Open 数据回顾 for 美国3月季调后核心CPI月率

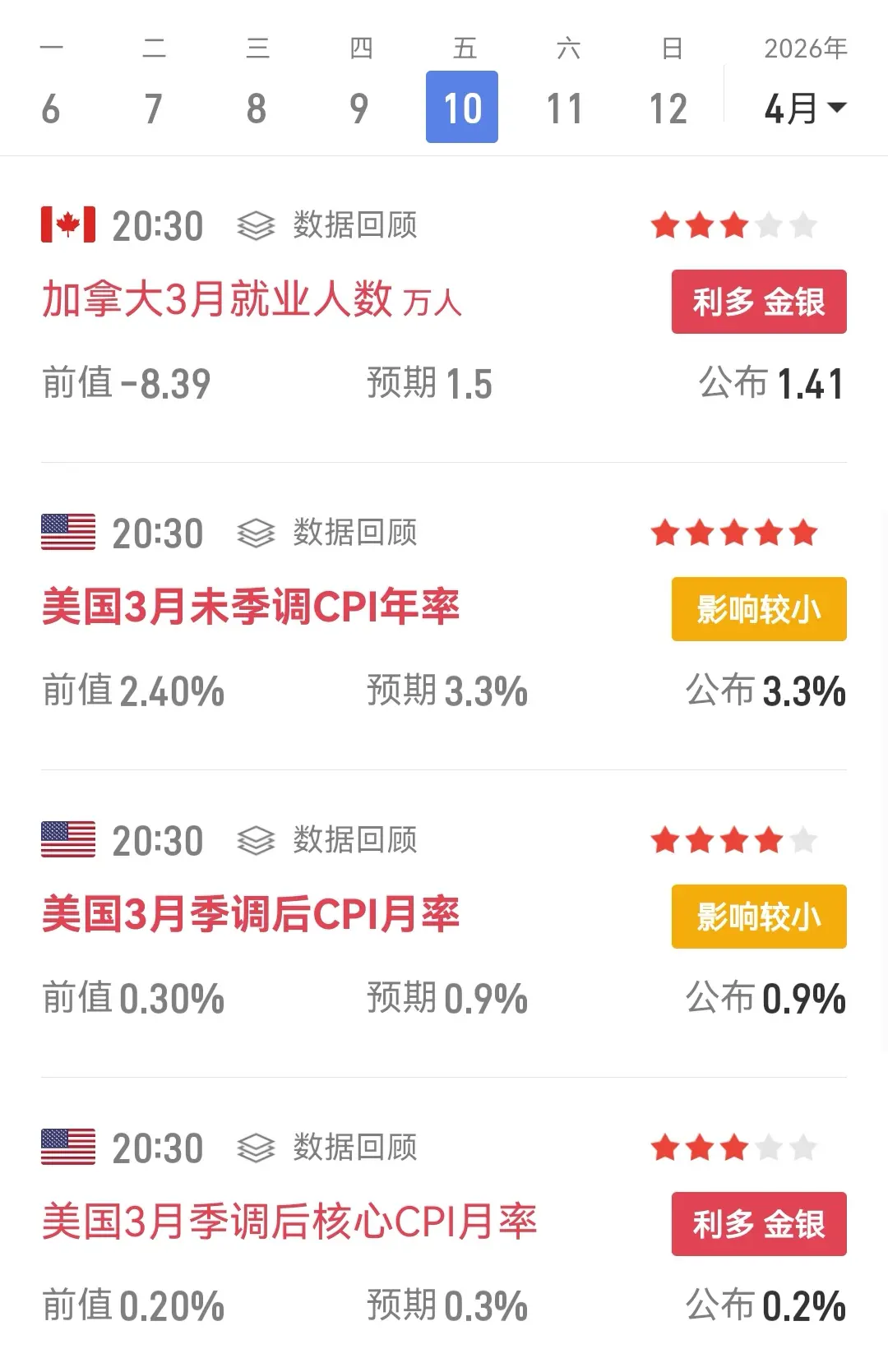[328, 1148]
